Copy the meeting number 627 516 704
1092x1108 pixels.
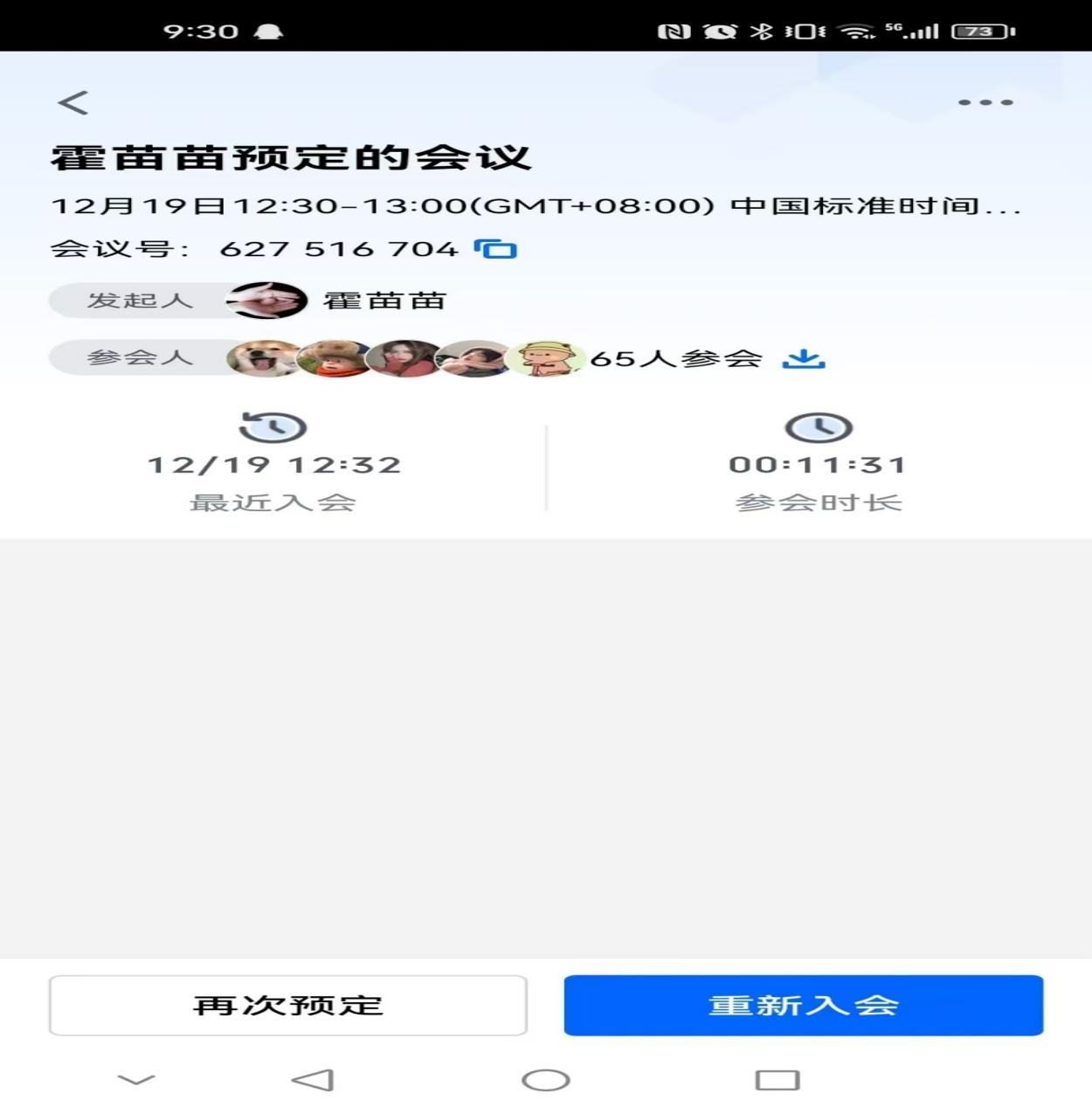pos(495,249)
